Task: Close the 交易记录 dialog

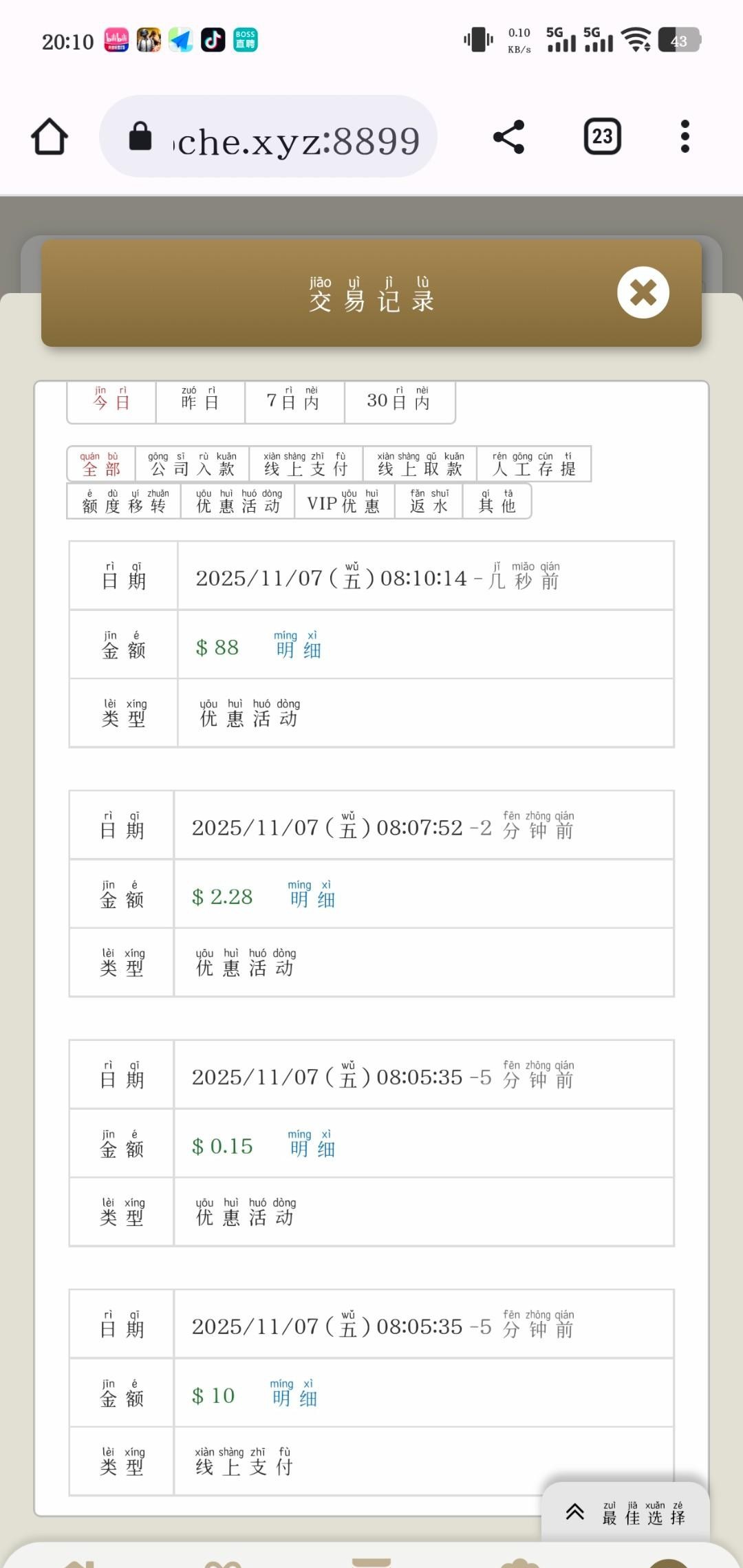Action: pyautogui.click(x=643, y=293)
